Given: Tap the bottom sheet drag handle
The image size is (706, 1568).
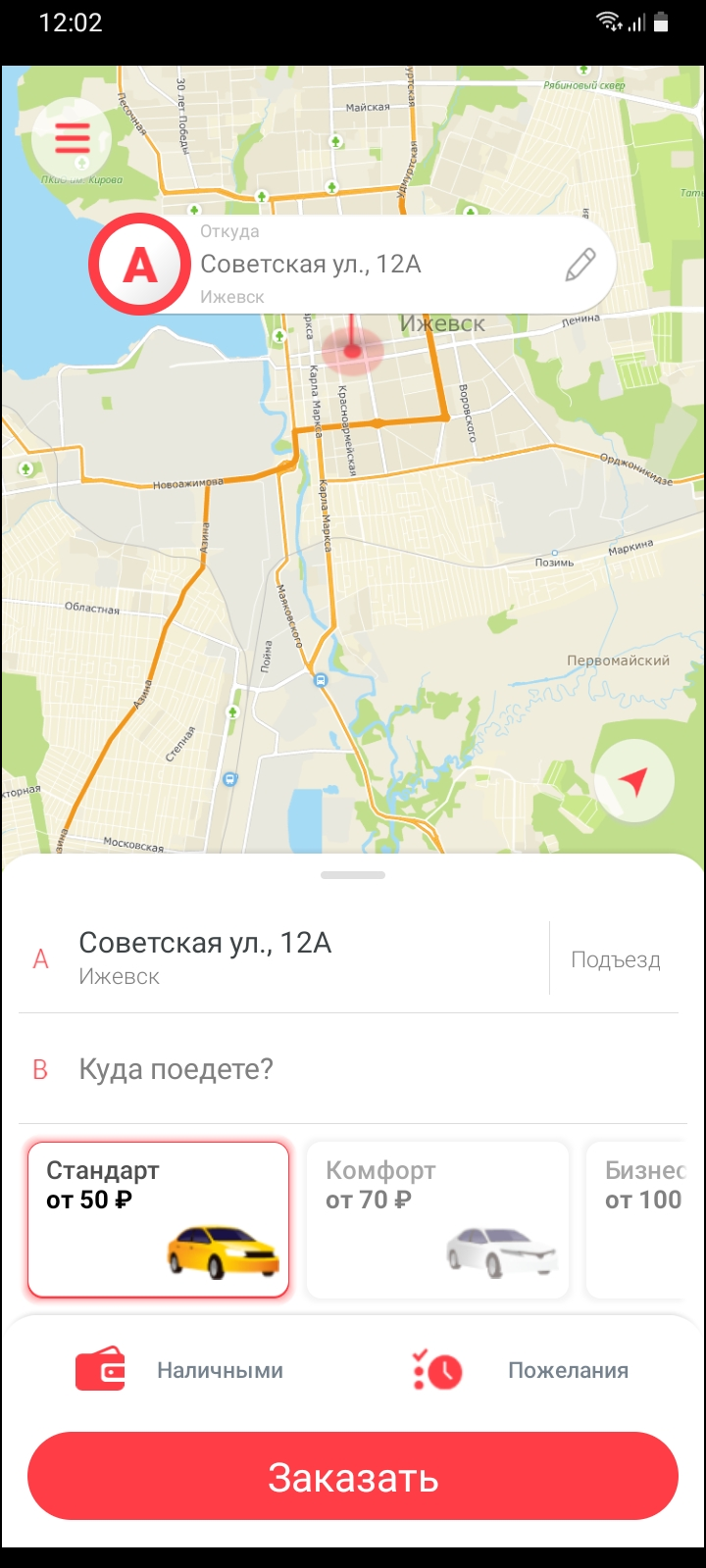Looking at the screenshot, I should pyautogui.click(x=353, y=875).
